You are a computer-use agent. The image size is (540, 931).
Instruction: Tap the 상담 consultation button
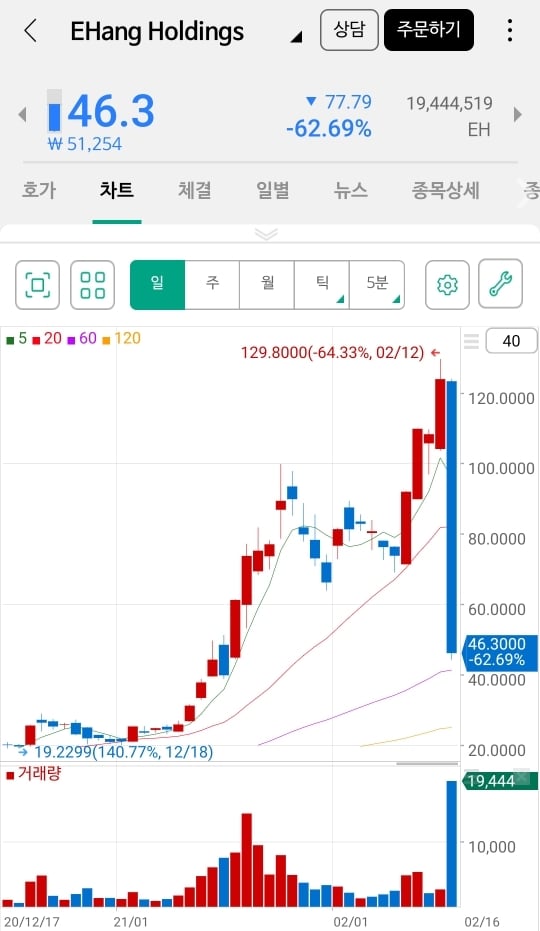tap(349, 30)
